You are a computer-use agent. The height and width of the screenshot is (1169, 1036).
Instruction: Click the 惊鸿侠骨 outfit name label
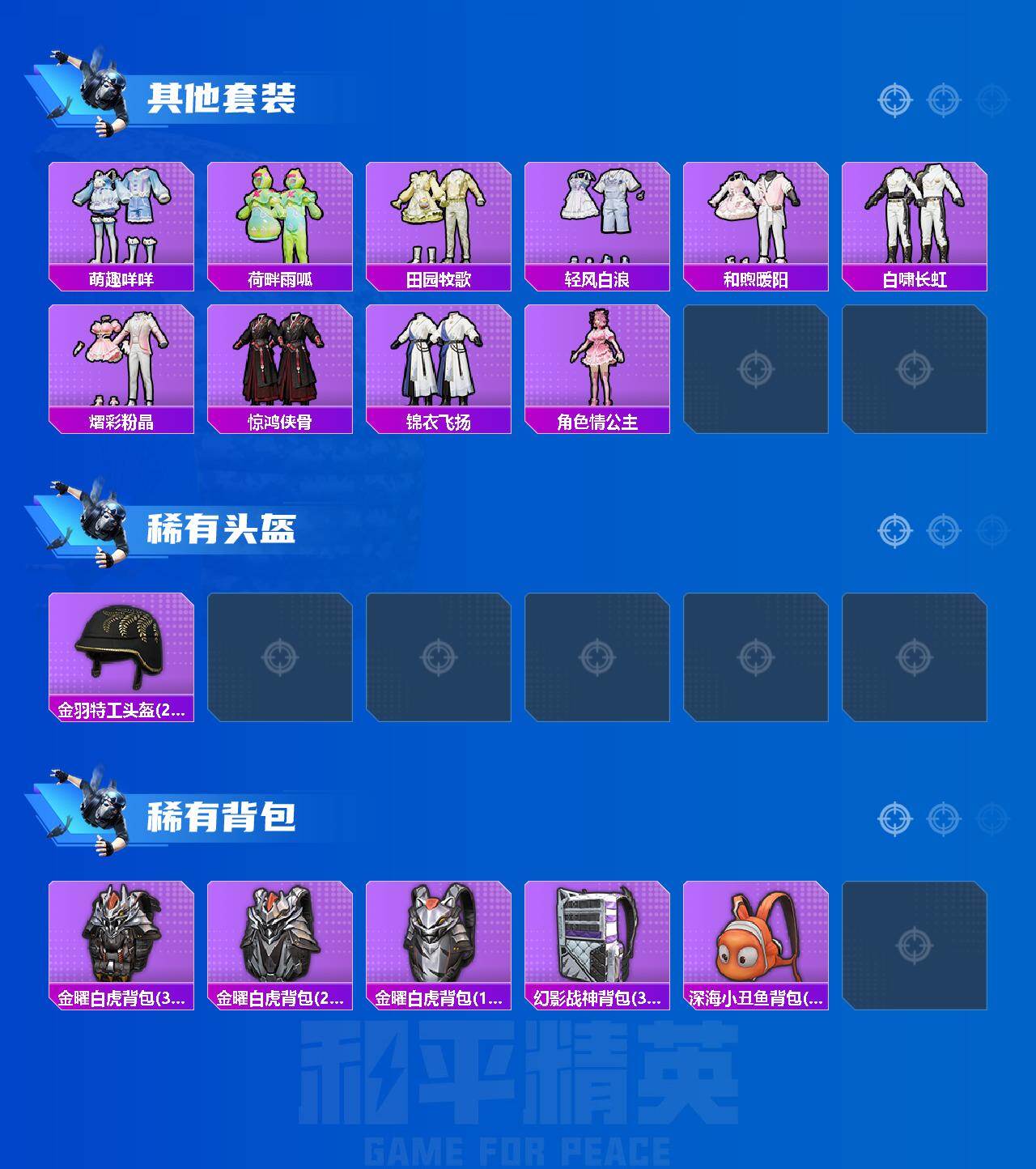click(x=281, y=421)
